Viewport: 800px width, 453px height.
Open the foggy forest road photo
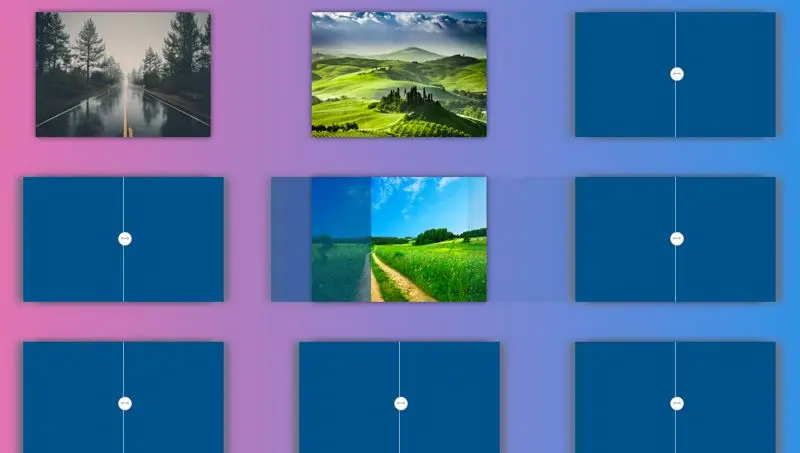123,74
